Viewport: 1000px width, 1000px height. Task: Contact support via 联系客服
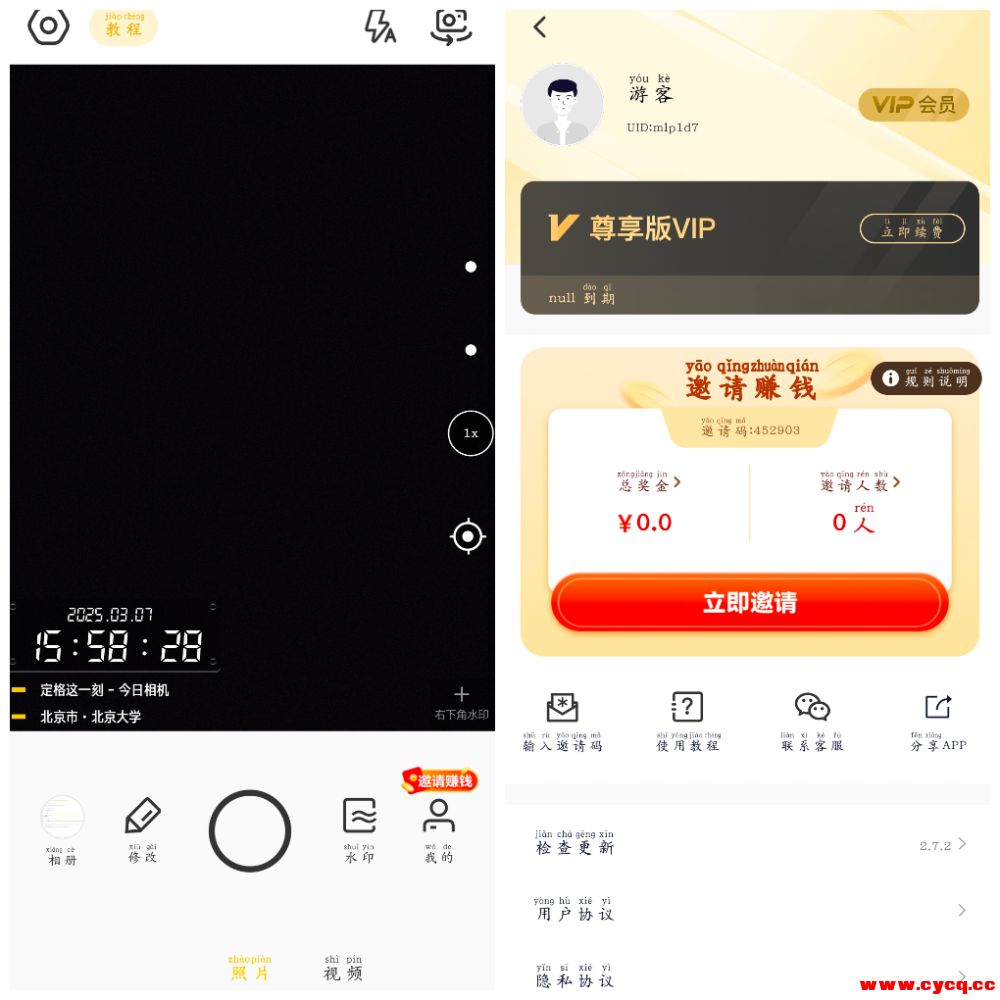click(812, 722)
